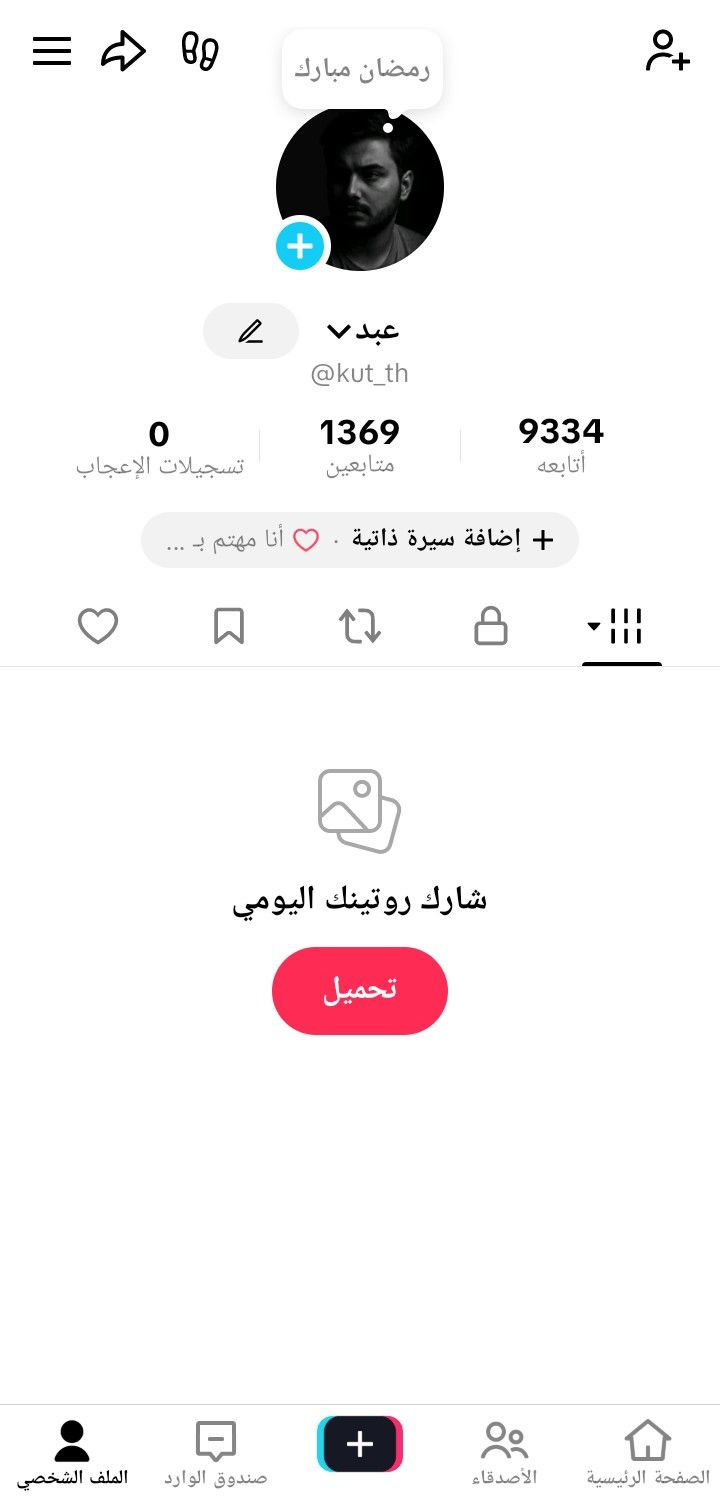Screen dimensions: 720x1507
Task: Switch to the liked videos heart tab
Action: click(x=98, y=627)
